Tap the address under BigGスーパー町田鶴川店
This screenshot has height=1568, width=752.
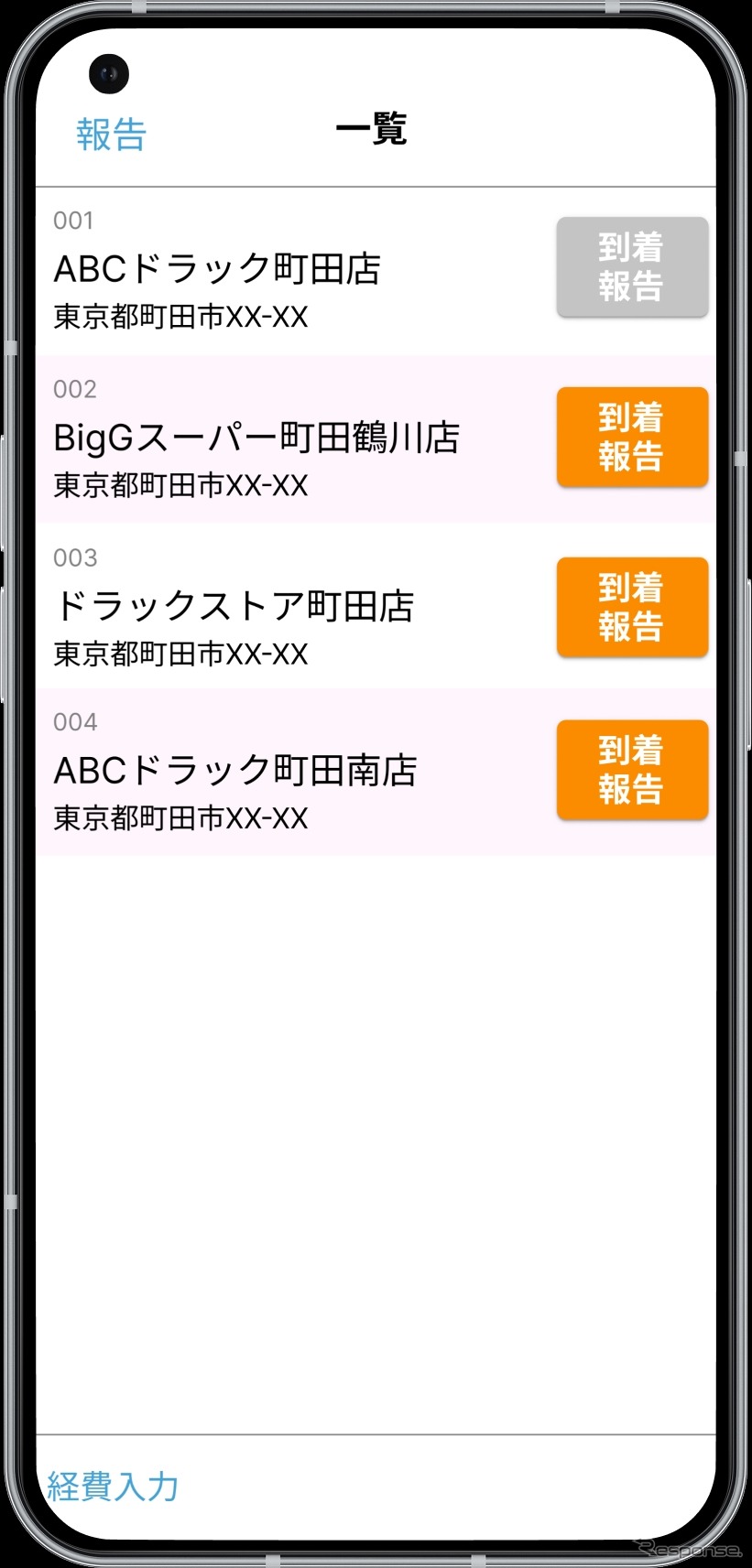click(x=180, y=485)
